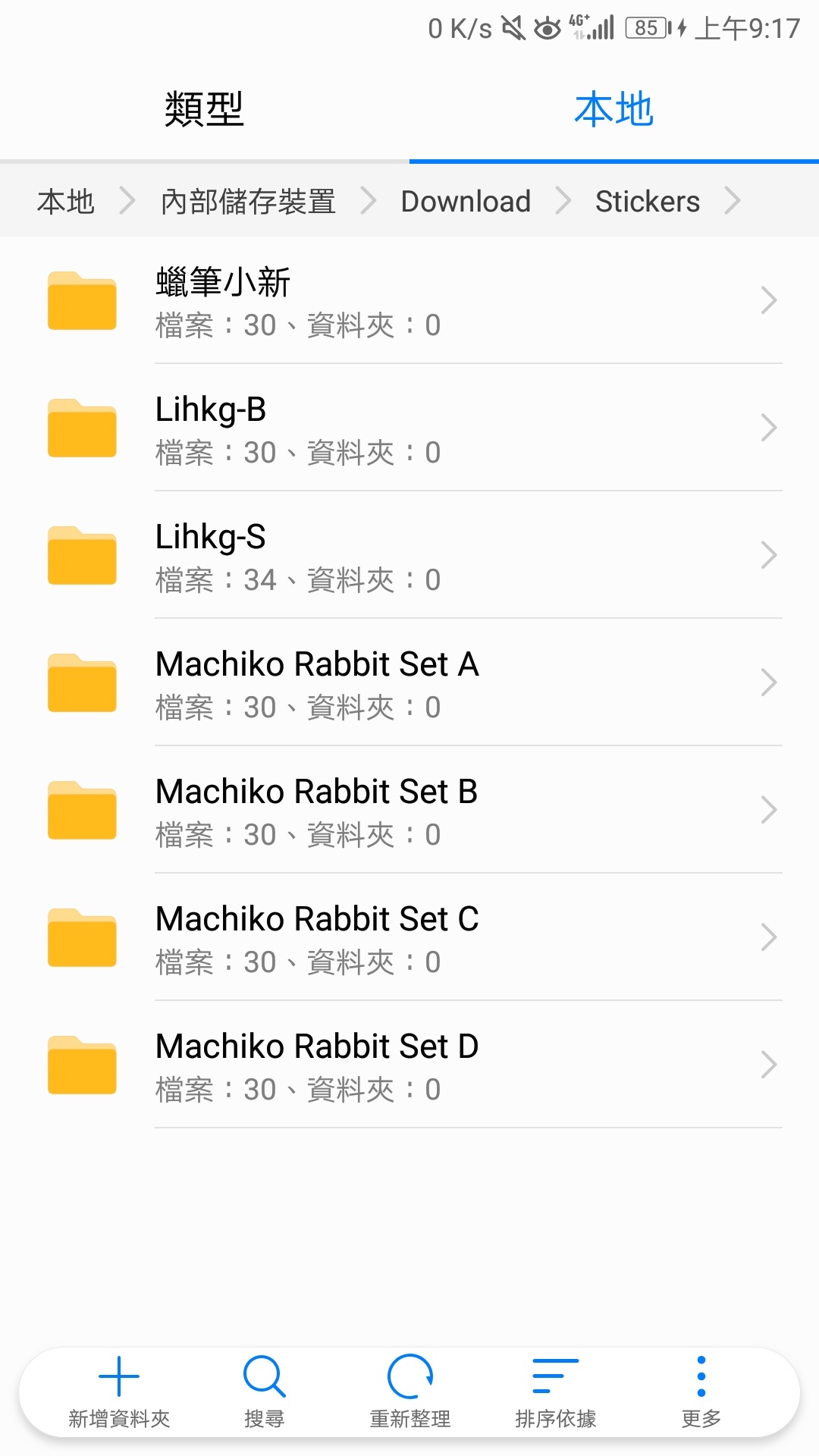Image resolution: width=819 pixels, height=1456 pixels.
Task: Open Machiko Rabbit Set B folder
Action: point(409,810)
